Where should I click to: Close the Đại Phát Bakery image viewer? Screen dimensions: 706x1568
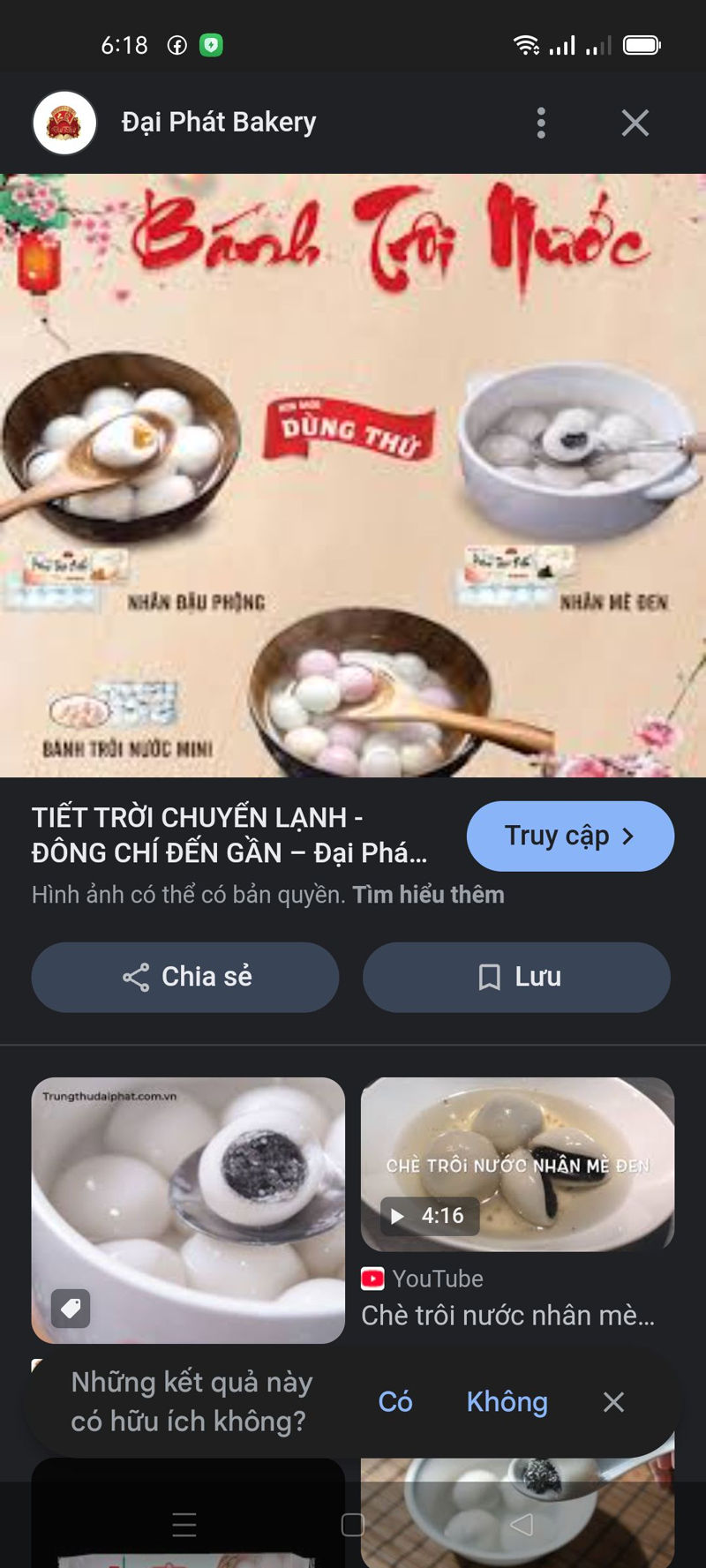coord(635,124)
